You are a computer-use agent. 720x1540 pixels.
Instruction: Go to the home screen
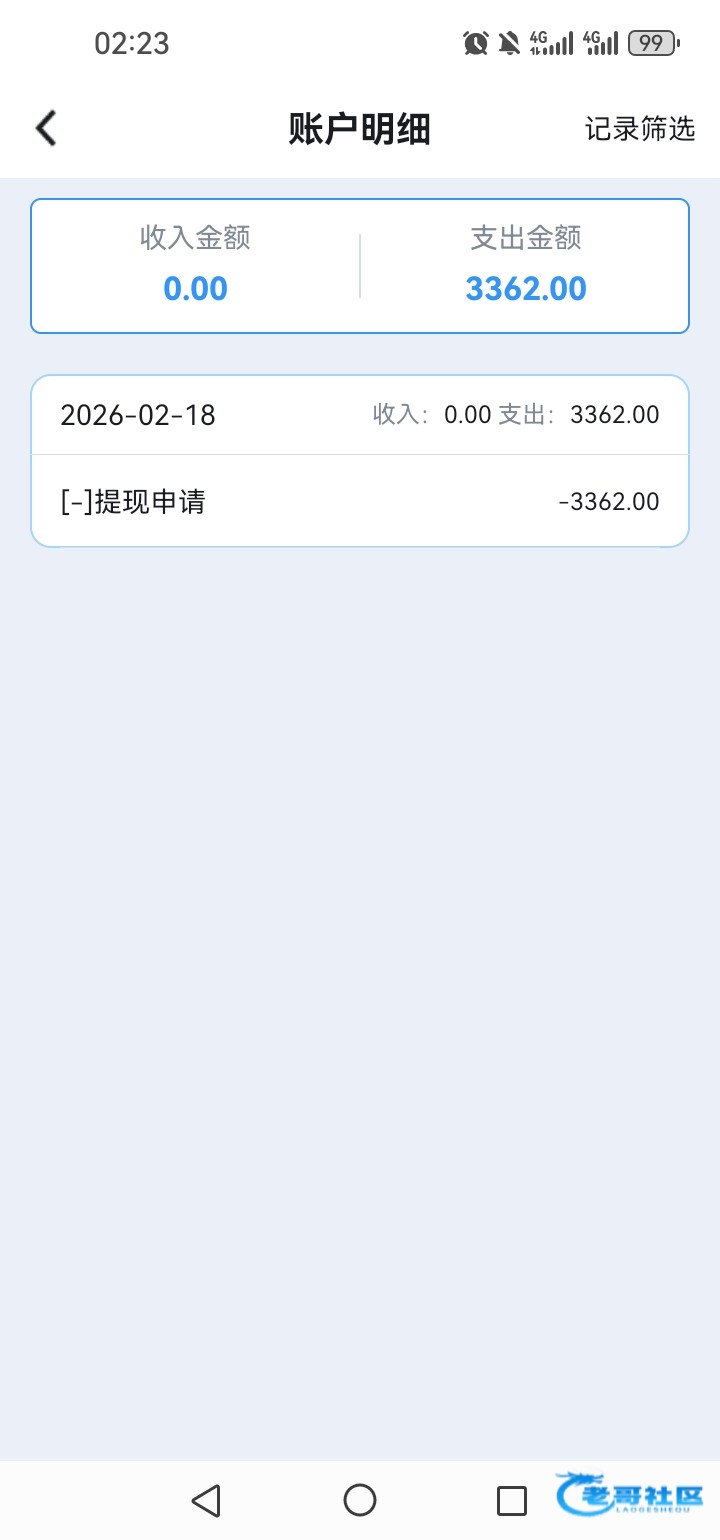[360, 1500]
